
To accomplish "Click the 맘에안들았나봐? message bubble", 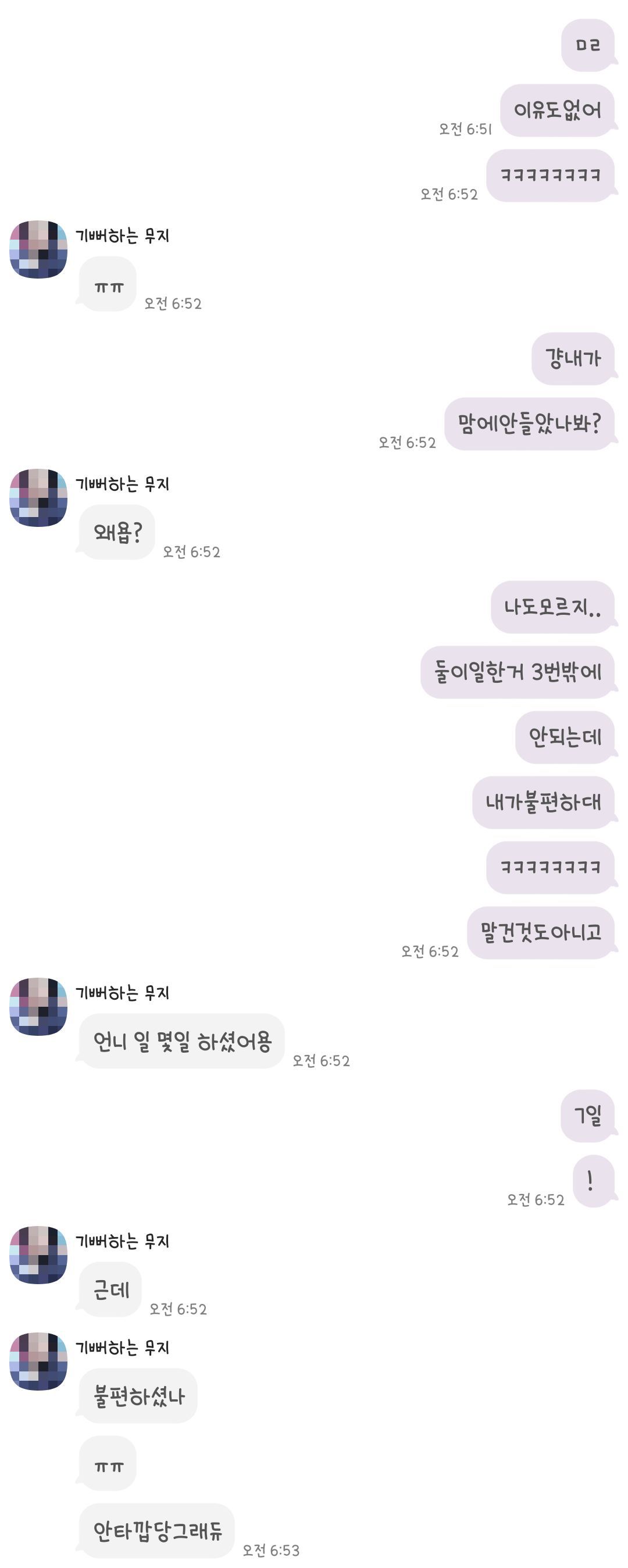I will pyautogui.click(x=528, y=423).
